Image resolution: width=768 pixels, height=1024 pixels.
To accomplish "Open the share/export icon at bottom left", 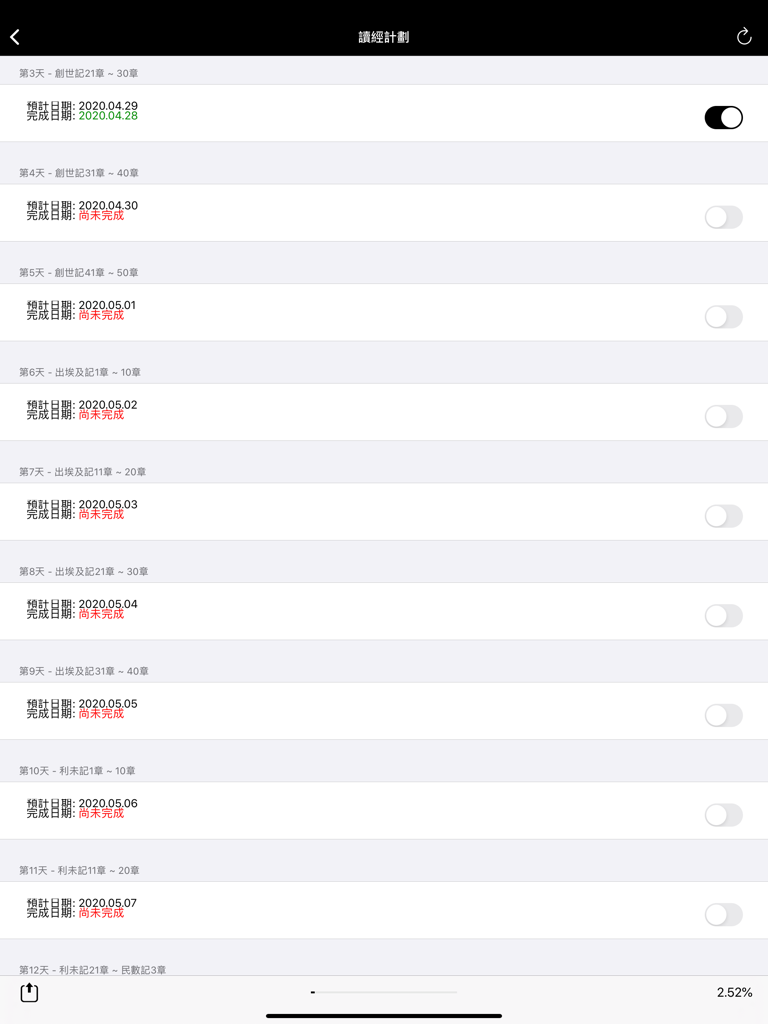I will pyautogui.click(x=28, y=992).
